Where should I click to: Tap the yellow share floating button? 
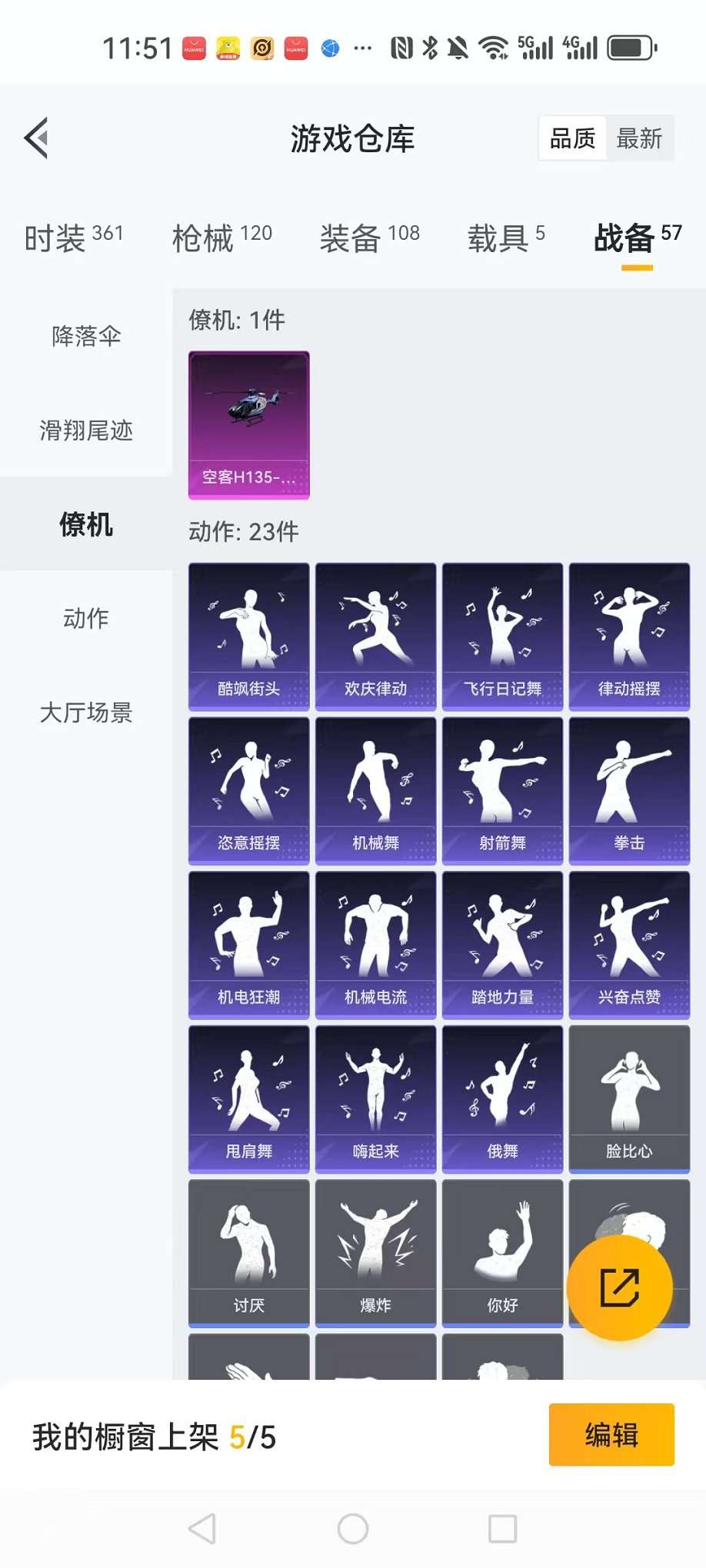click(619, 1287)
